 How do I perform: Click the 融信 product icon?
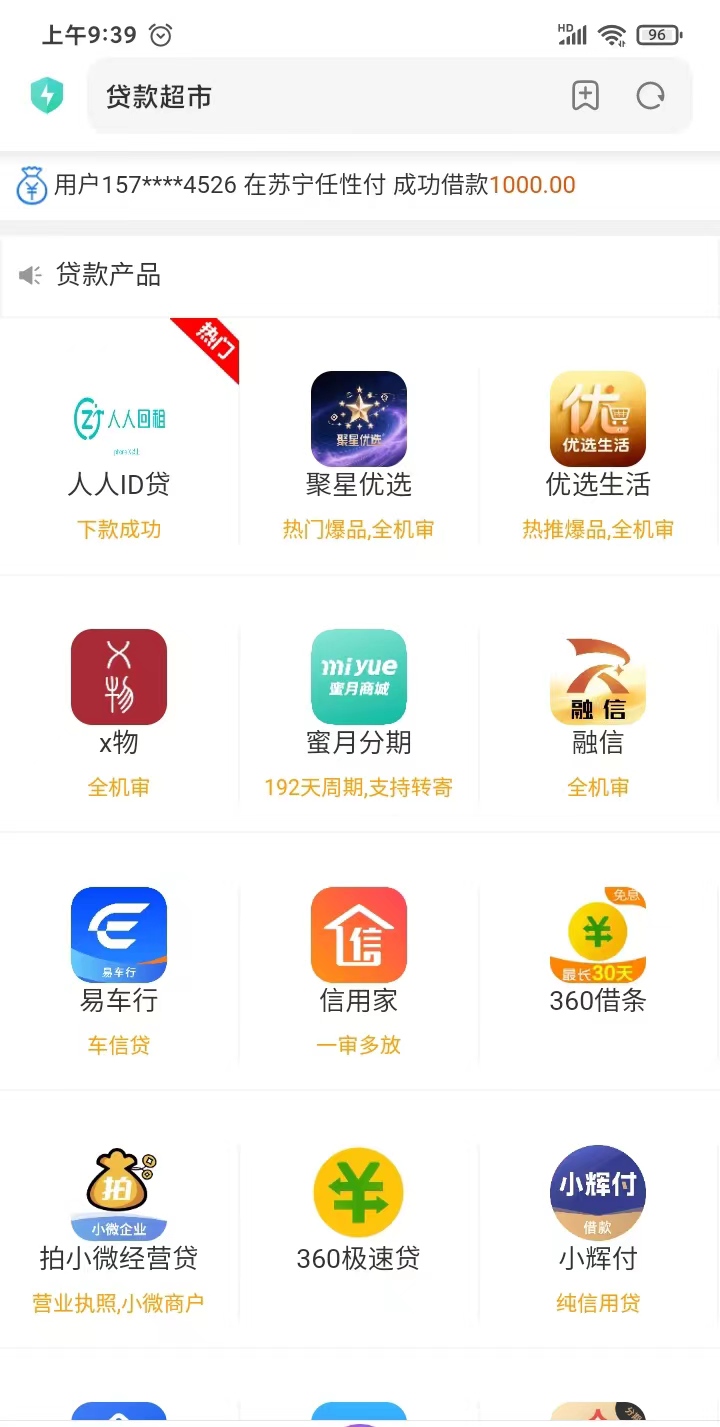[597, 676]
